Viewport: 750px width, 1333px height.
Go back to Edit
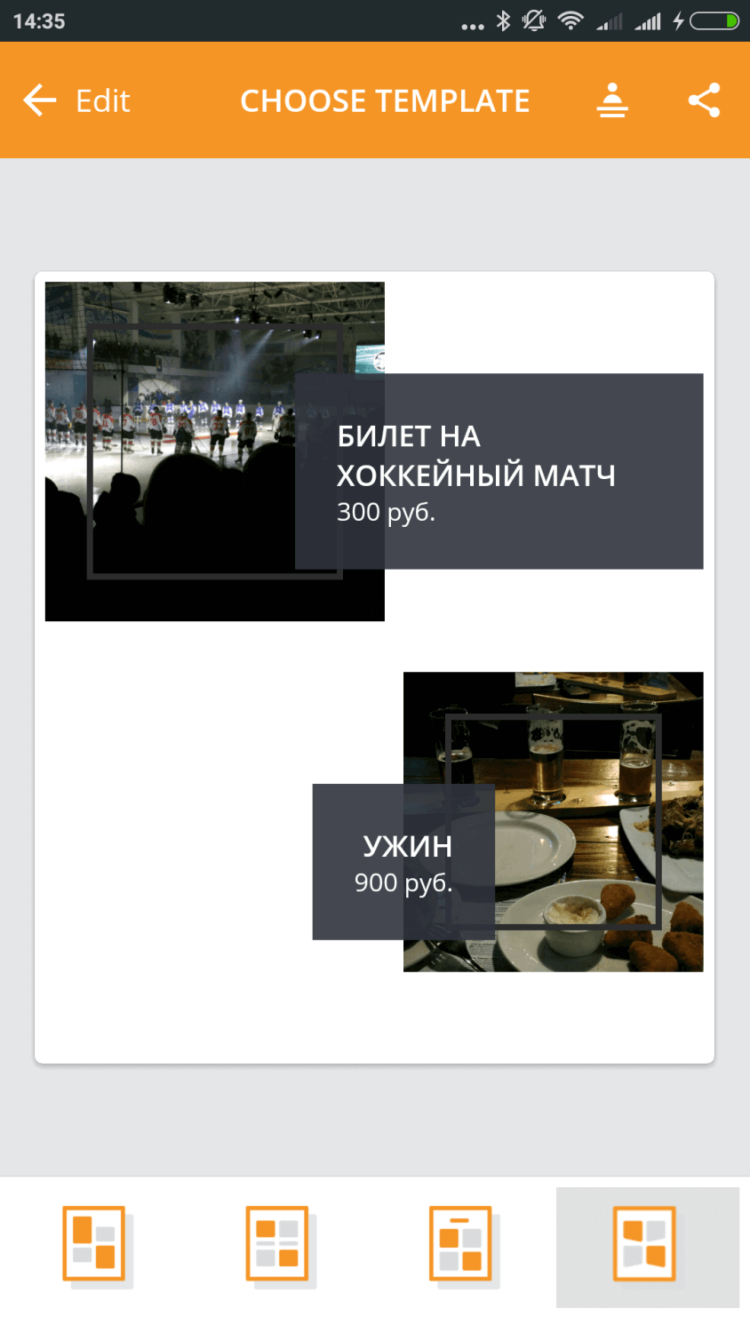click(x=76, y=101)
